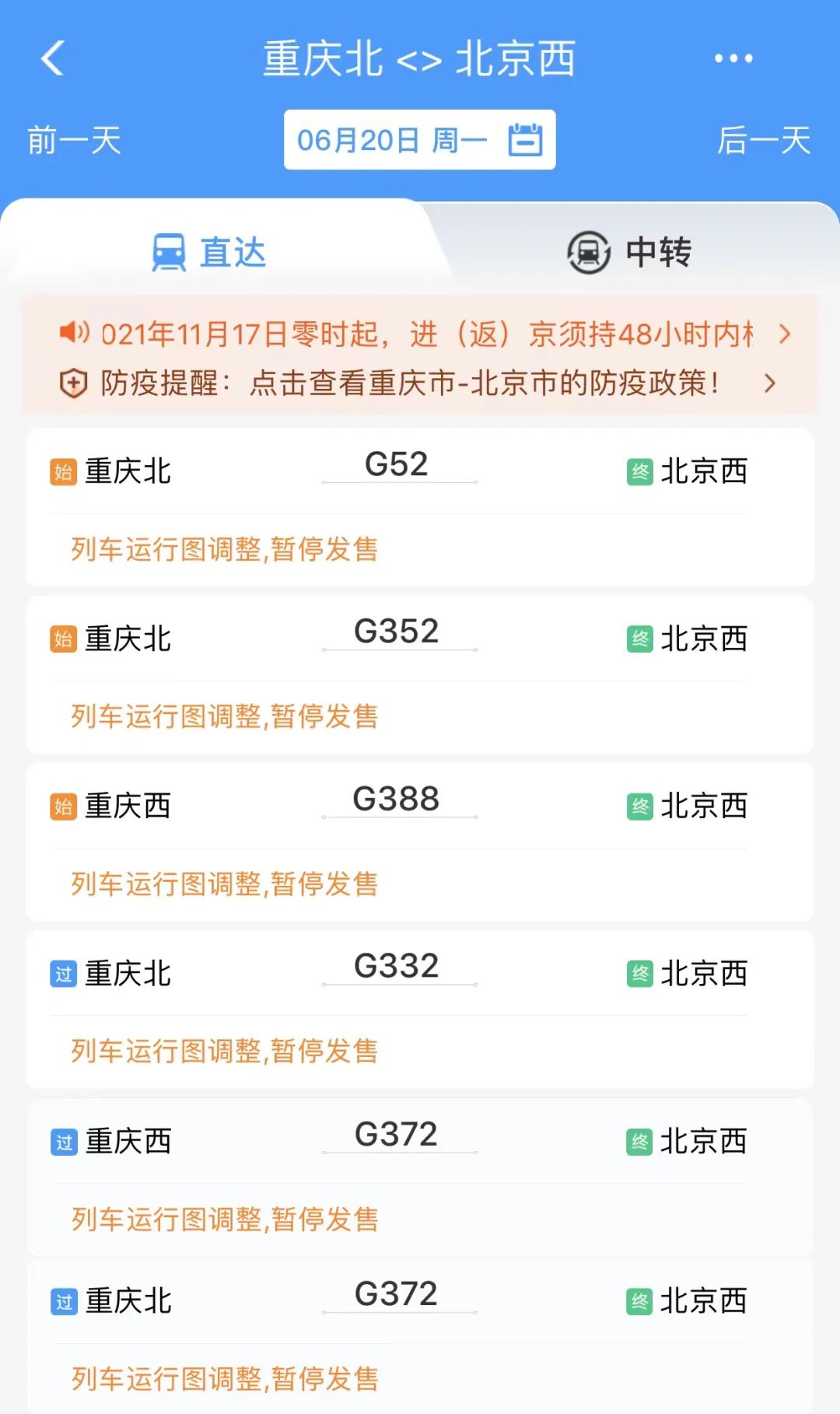Open the Beijing entry notice about 48小时
This screenshot has height=1414, width=840.
point(425,334)
